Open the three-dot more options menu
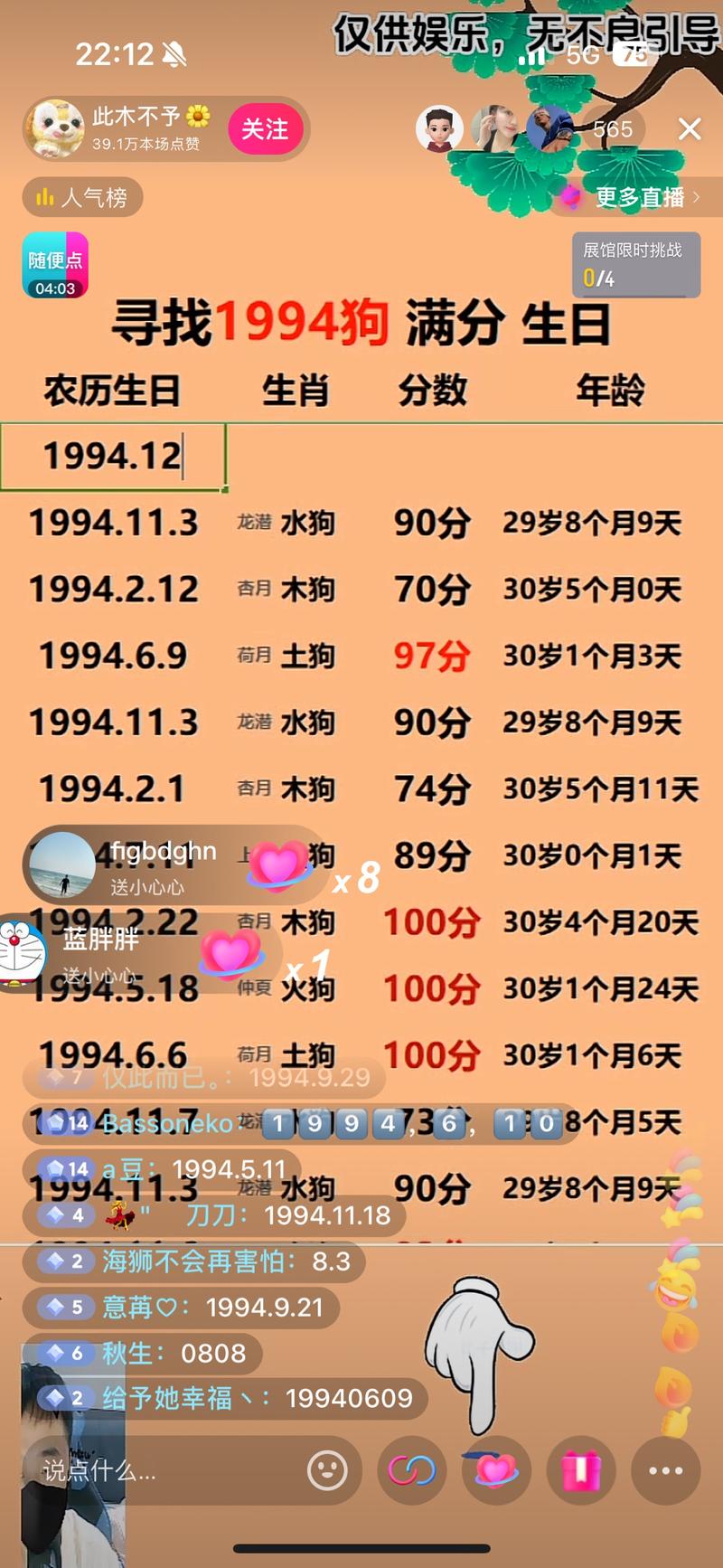Image resolution: width=723 pixels, height=1568 pixels. point(666,1471)
